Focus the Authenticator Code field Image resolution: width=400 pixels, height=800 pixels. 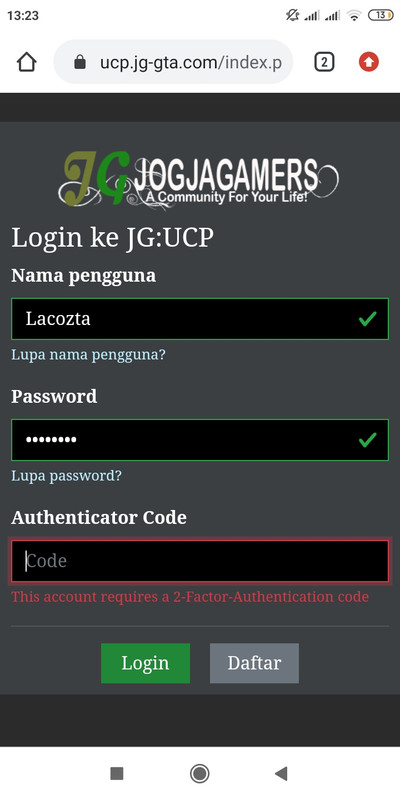200,561
